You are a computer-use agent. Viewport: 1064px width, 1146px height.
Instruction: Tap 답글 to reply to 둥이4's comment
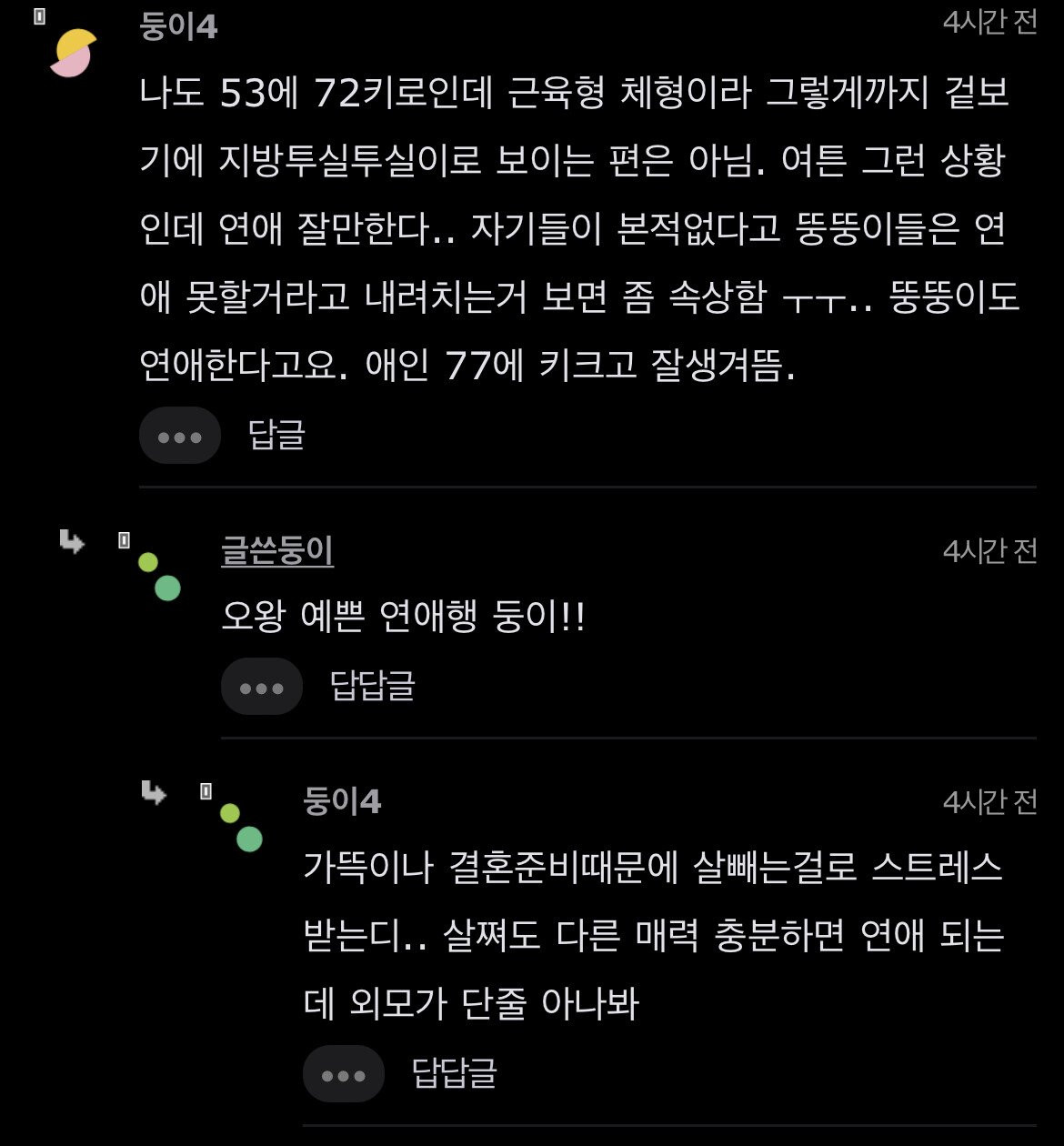pyautogui.click(x=276, y=435)
